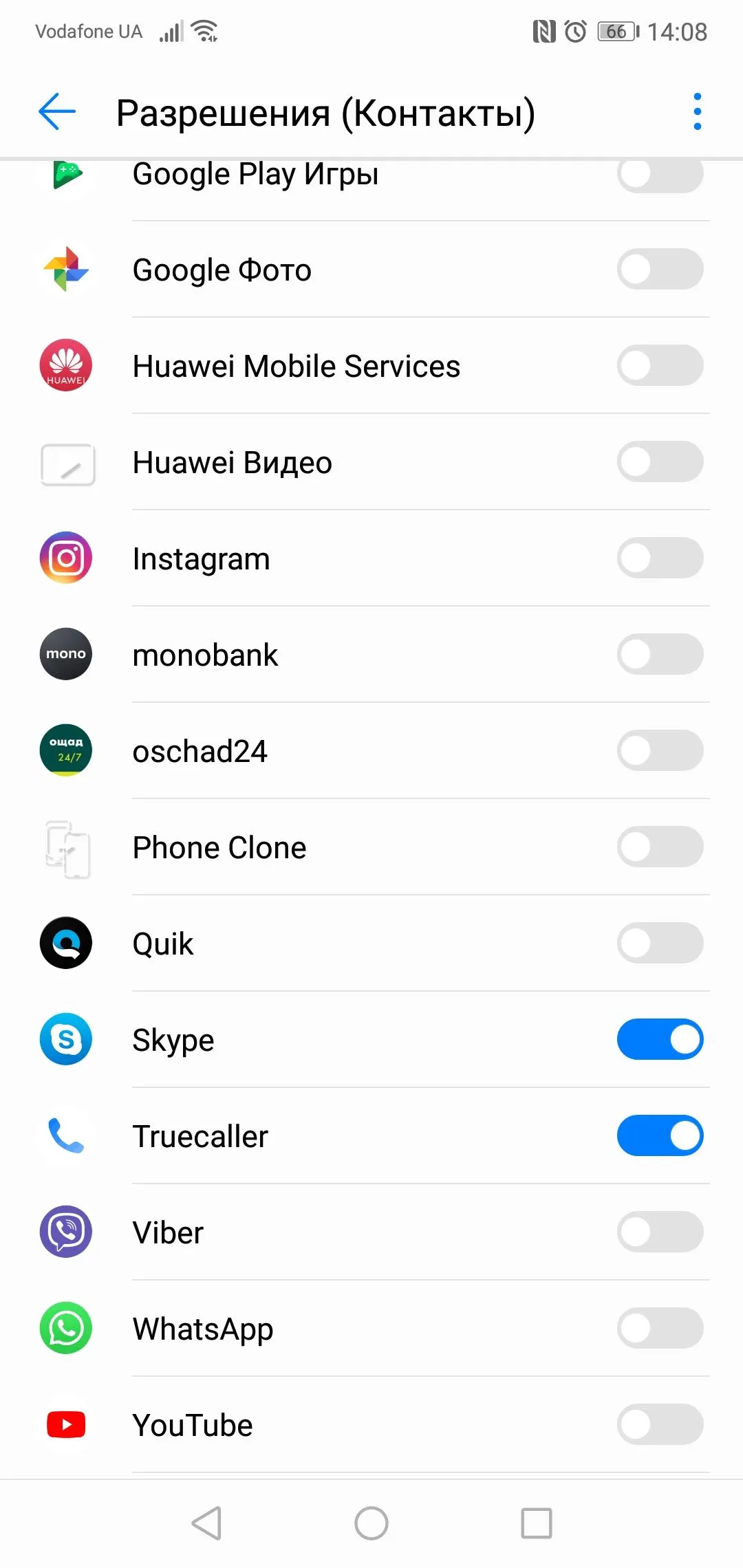Turn on contacts access for Huawei Mobile Services

660,365
